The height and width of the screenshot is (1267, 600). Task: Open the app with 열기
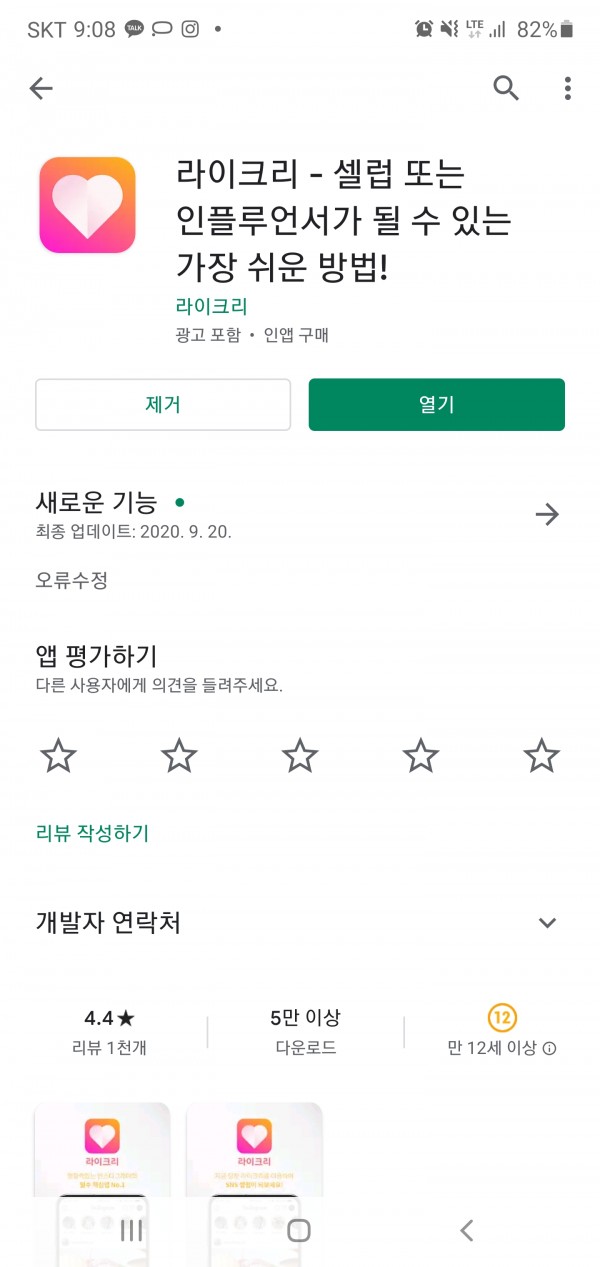pyautogui.click(x=436, y=405)
